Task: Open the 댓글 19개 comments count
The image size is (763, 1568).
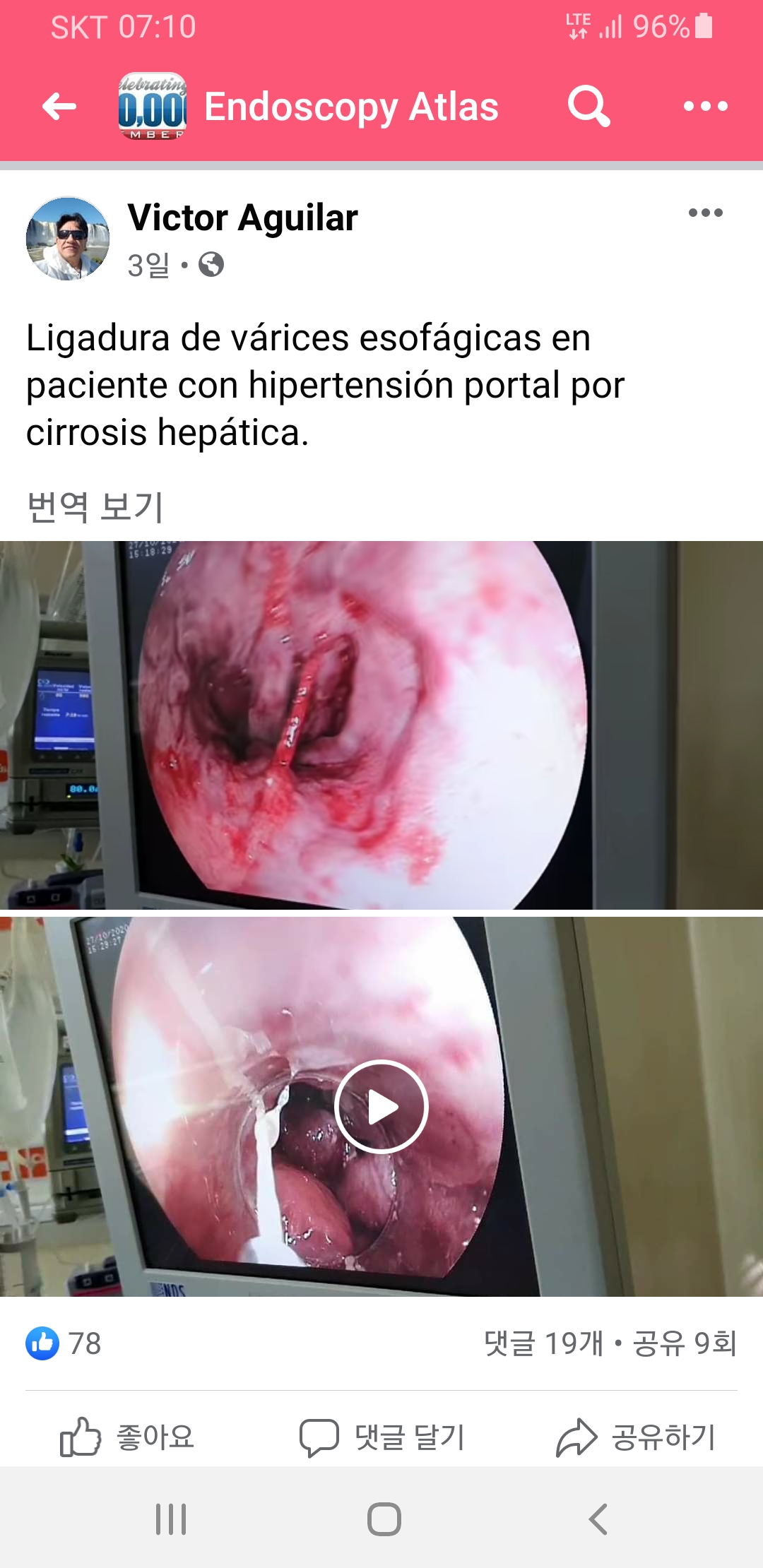Action: click(544, 1343)
